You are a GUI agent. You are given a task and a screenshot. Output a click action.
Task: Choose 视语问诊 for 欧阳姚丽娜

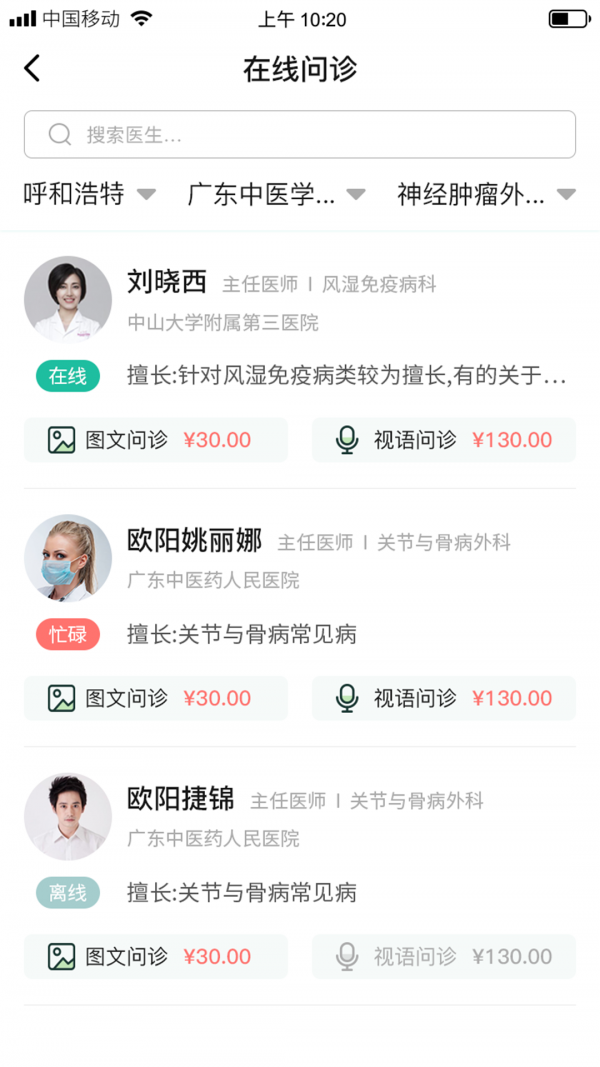point(444,698)
